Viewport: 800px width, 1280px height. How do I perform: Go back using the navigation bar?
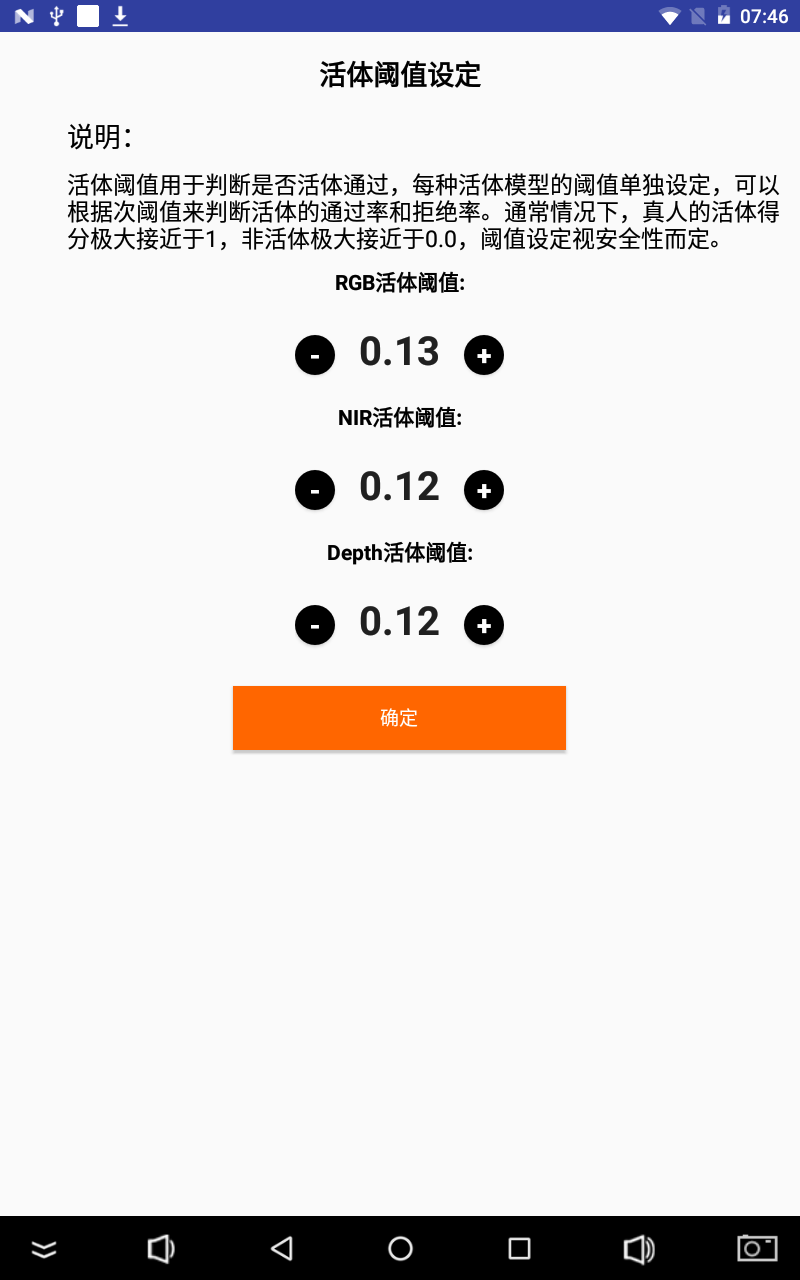(282, 1248)
